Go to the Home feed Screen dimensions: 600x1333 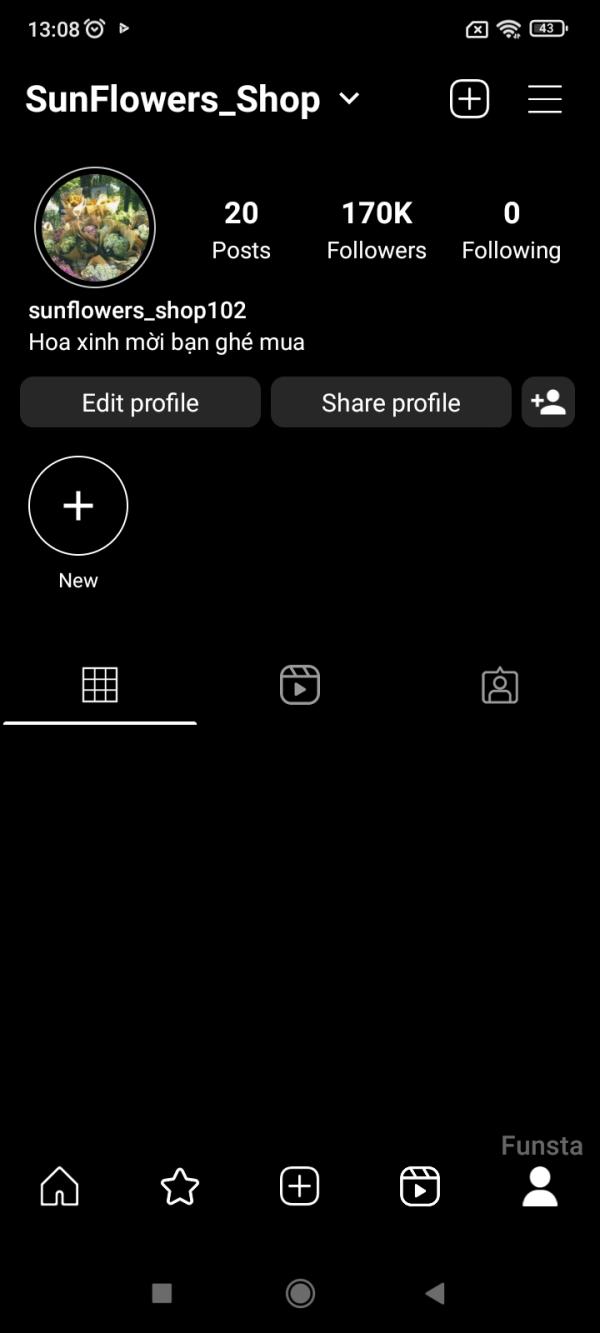pyautogui.click(x=59, y=1186)
